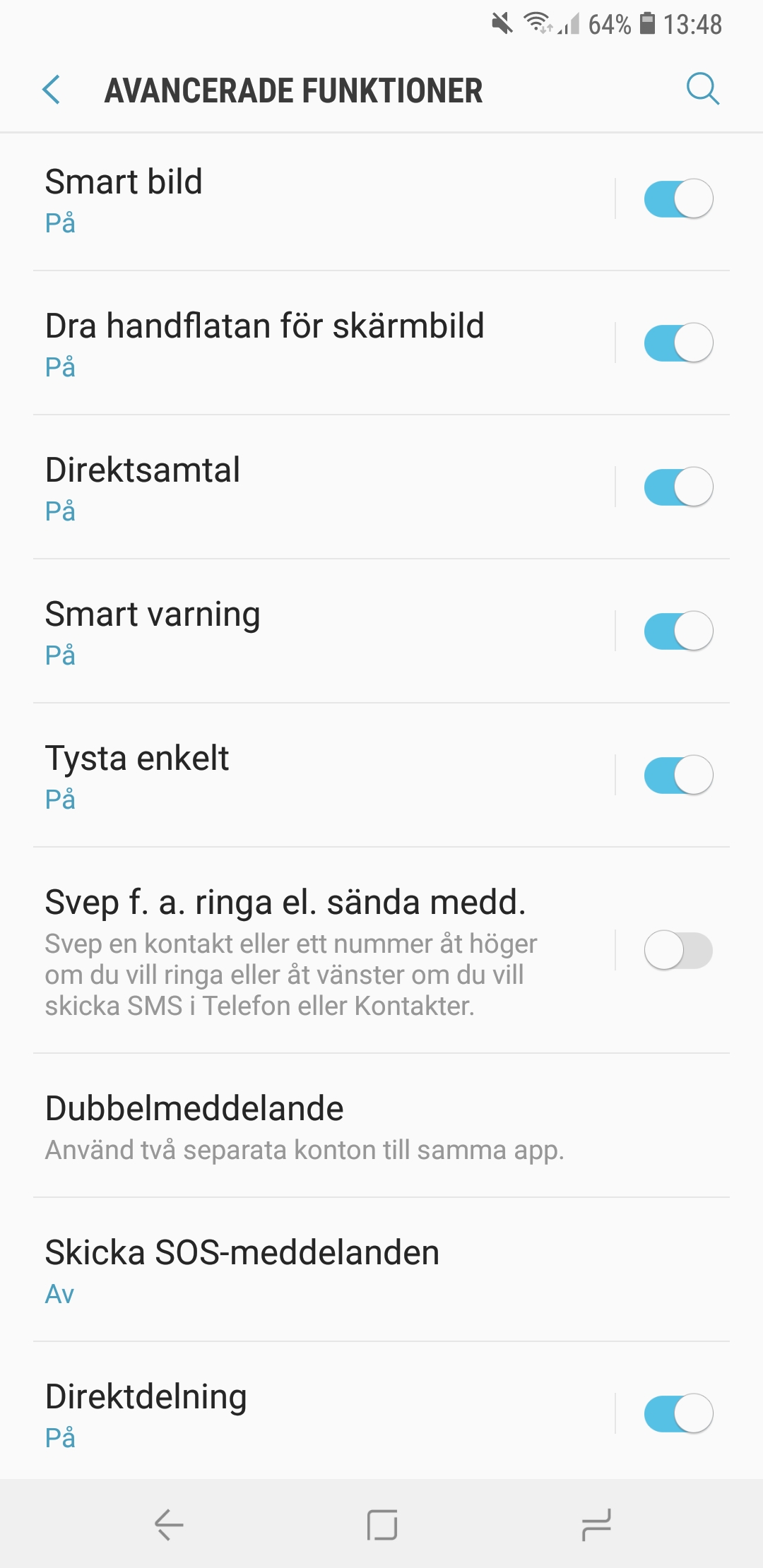Open search in Avancerade funktioner
763x1568 pixels.
point(703,90)
